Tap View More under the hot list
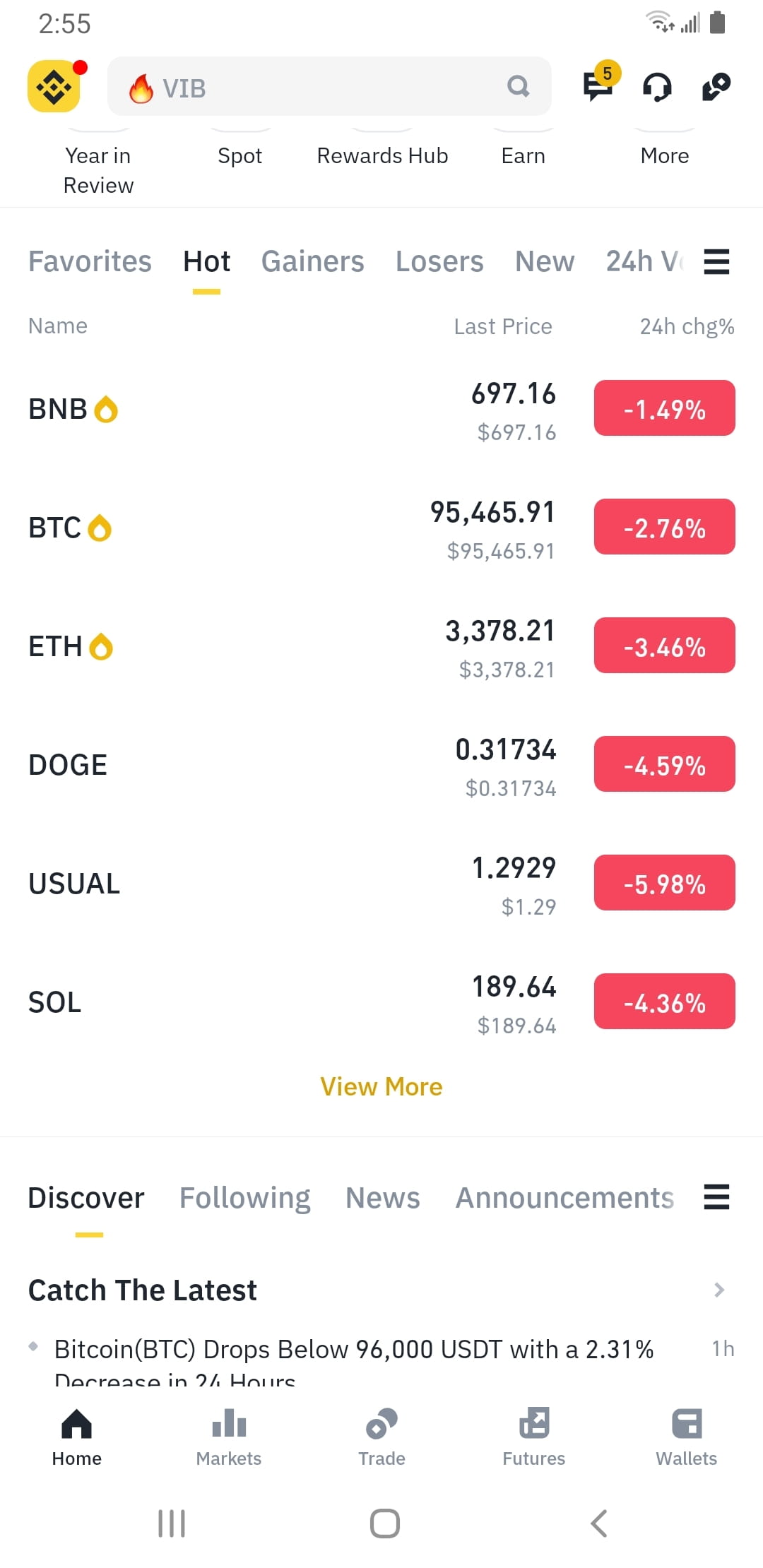This screenshot has height=1568, width=763. 381,1086
